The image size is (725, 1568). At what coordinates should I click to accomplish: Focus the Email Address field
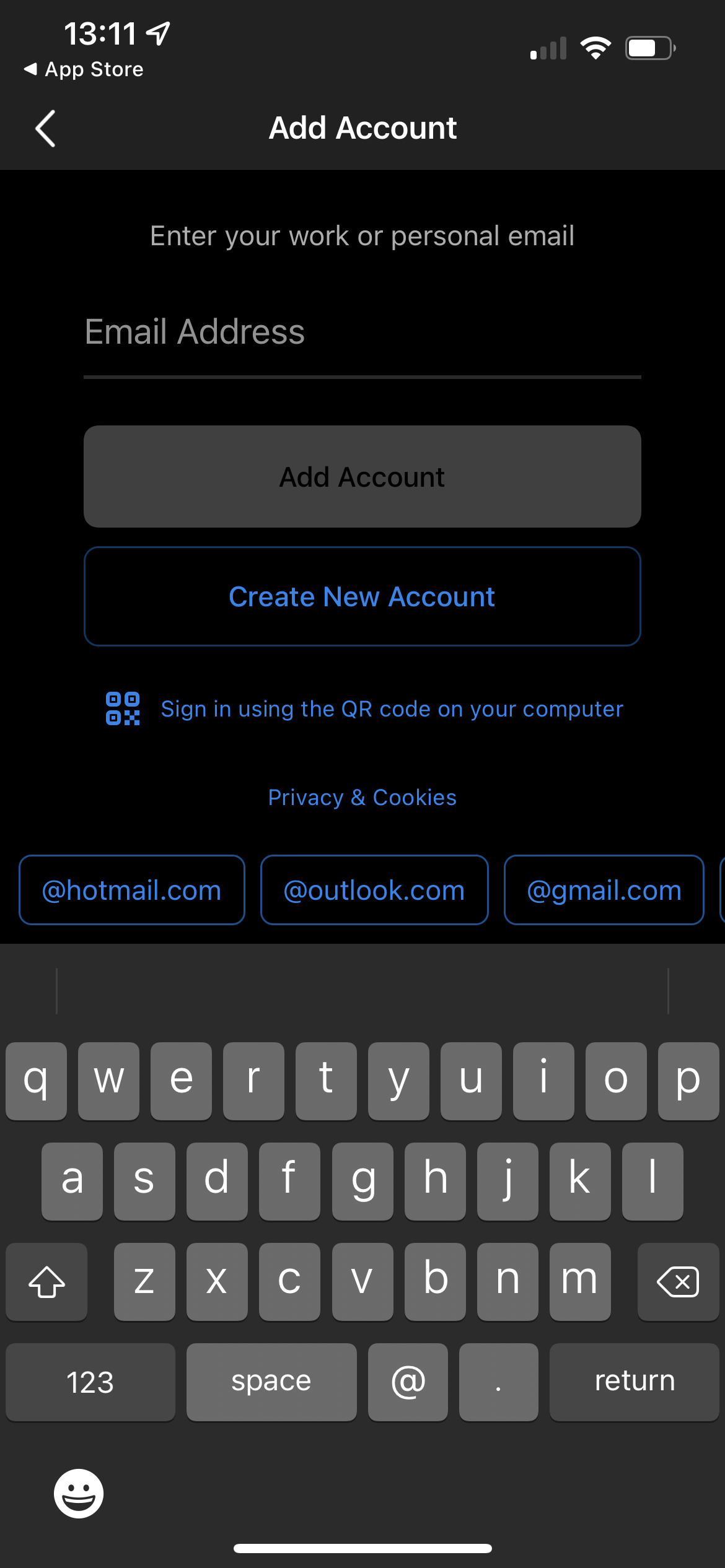[362, 332]
